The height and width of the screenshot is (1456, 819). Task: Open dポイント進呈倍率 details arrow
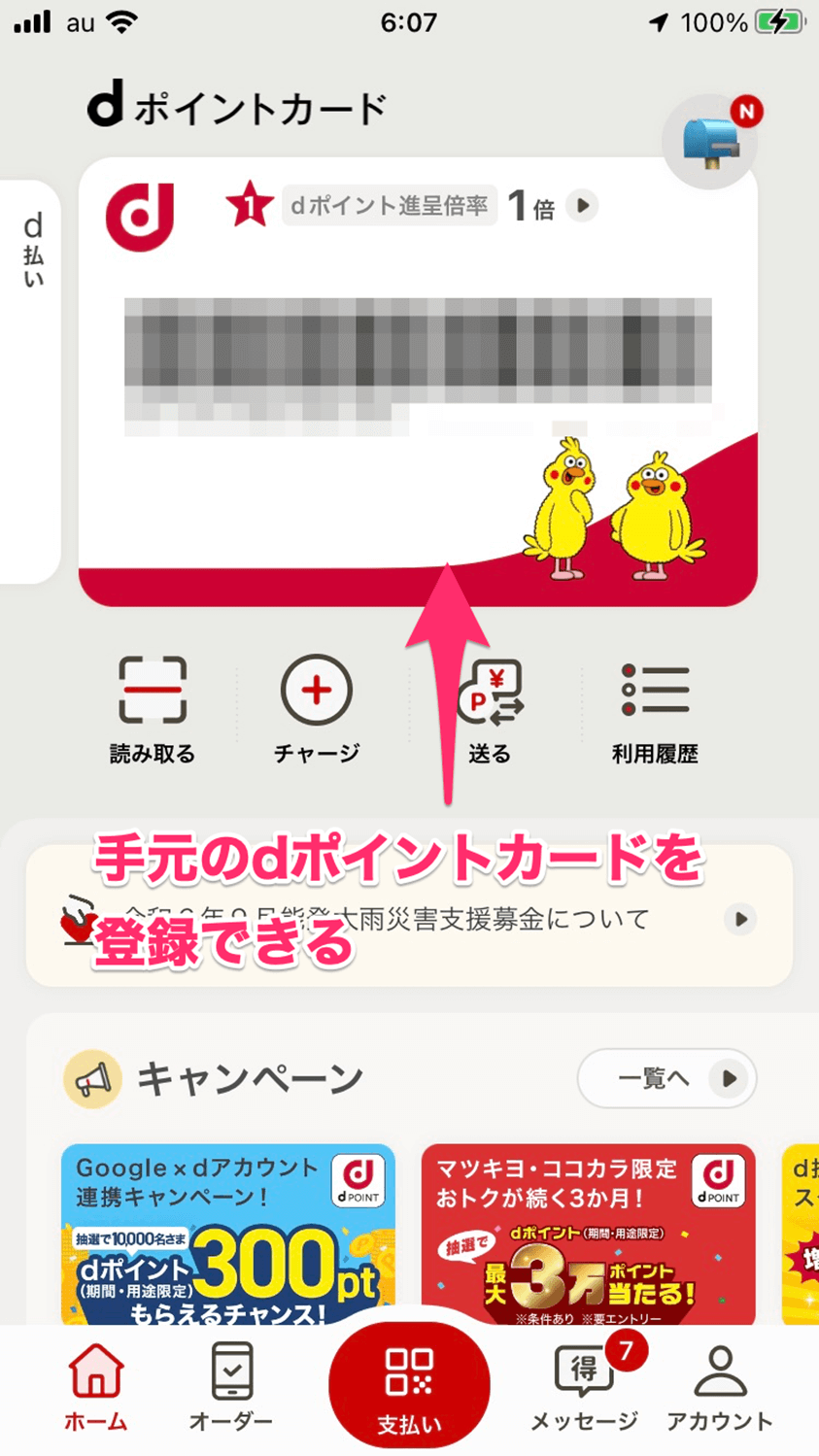582,206
